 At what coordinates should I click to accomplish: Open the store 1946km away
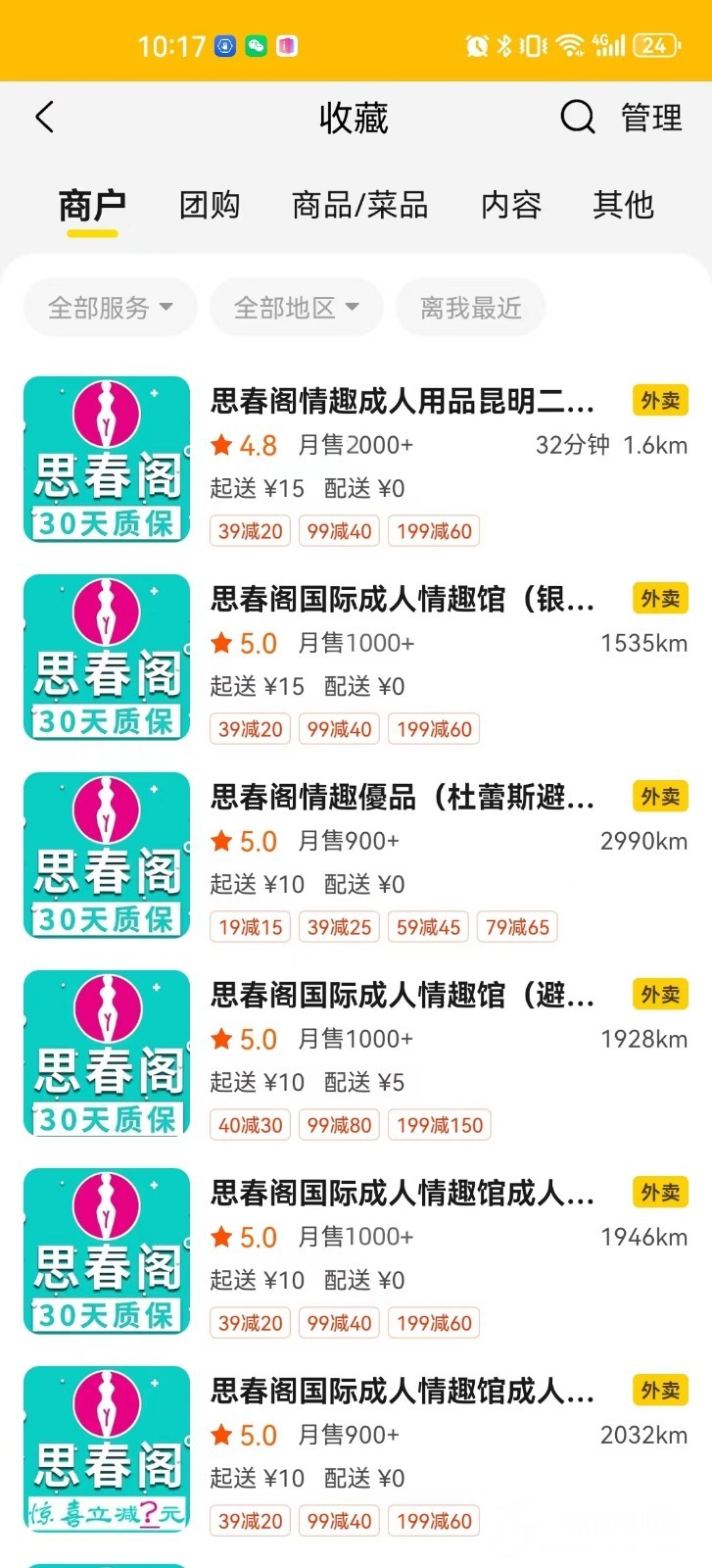coord(402,1193)
